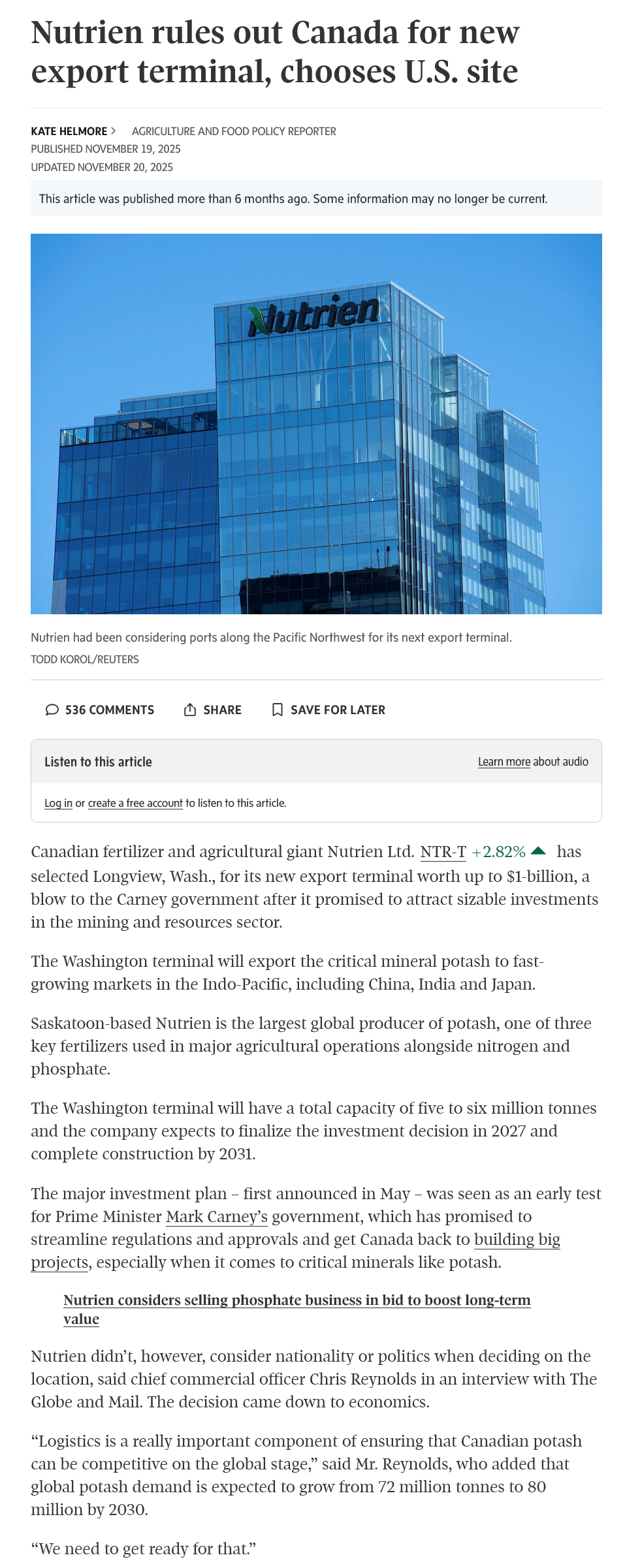625x1568 pixels.
Task: Open the Nutrien building photo
Action: point(316,424)
